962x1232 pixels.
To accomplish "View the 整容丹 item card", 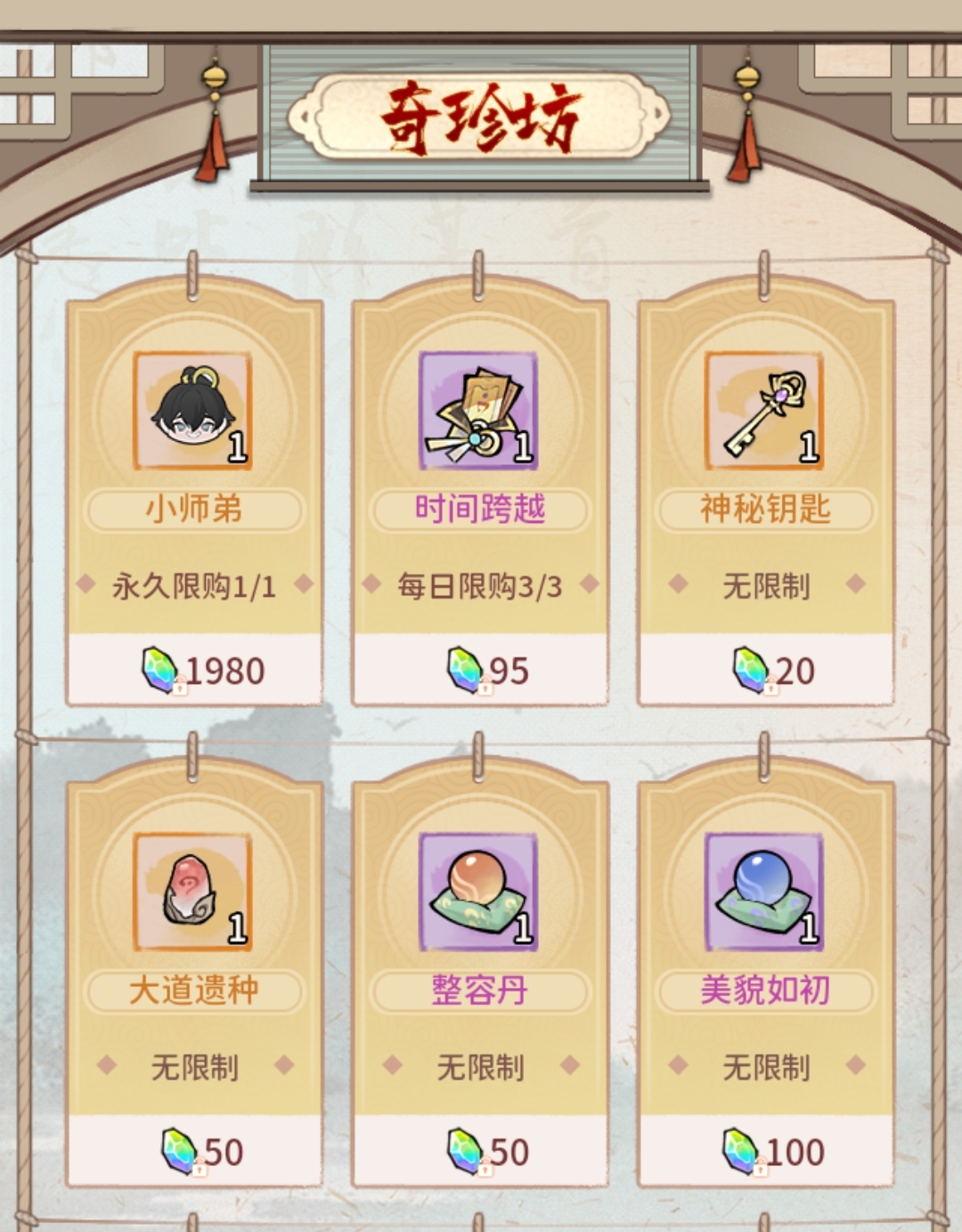I will [x=479, y=893].
